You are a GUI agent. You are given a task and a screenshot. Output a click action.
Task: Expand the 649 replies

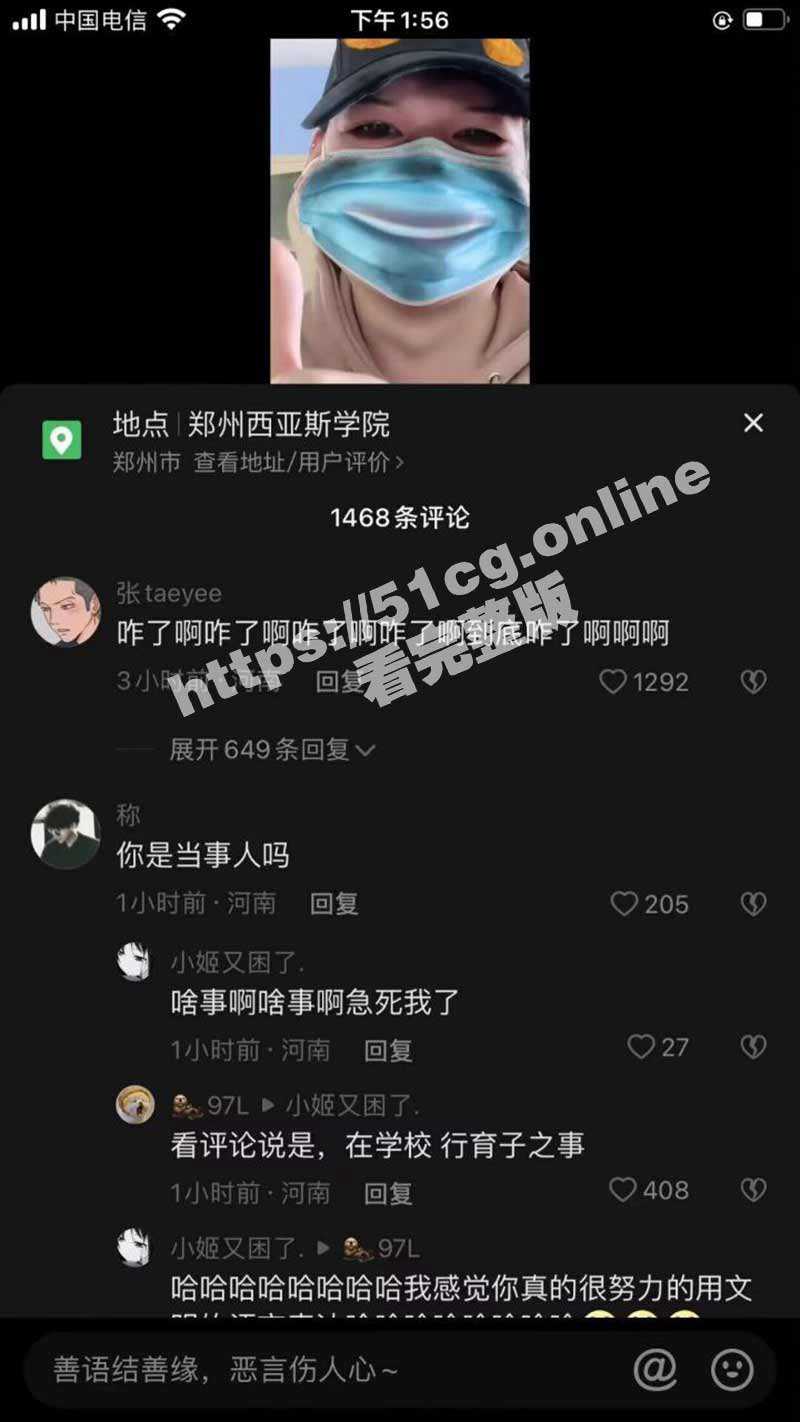(272, 749)
